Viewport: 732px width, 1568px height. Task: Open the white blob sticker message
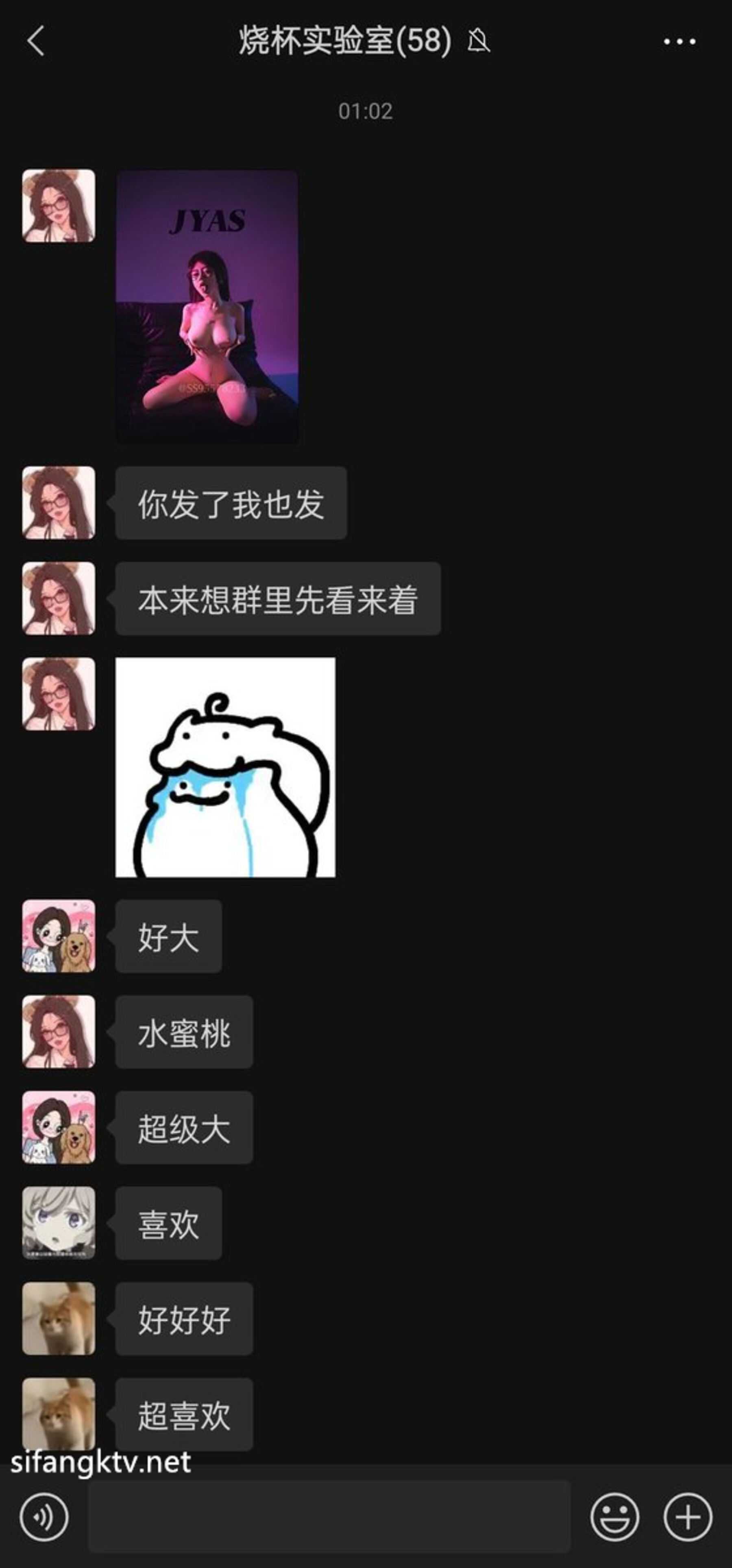coord(225,767)
